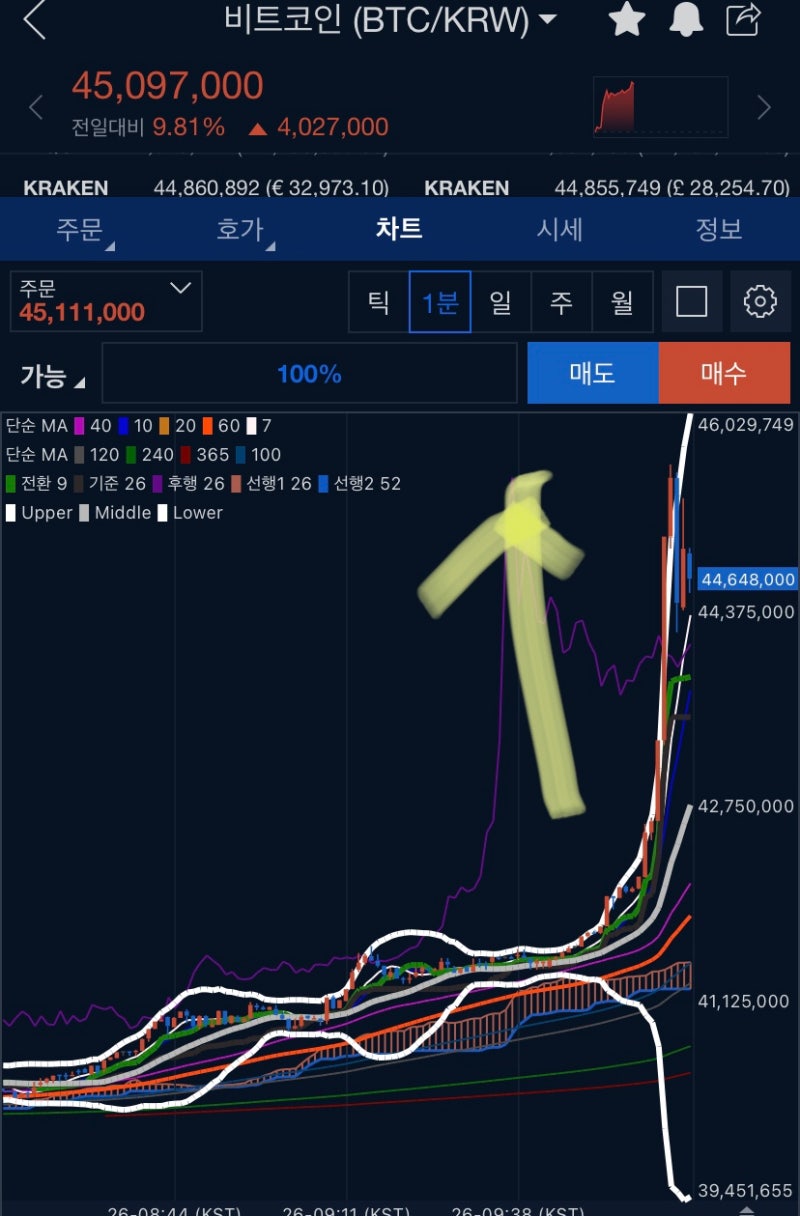Tap the star favorite icon
Image resolution: width=800 pixels, height=1216 pixels.
click(x=627, y=19)
